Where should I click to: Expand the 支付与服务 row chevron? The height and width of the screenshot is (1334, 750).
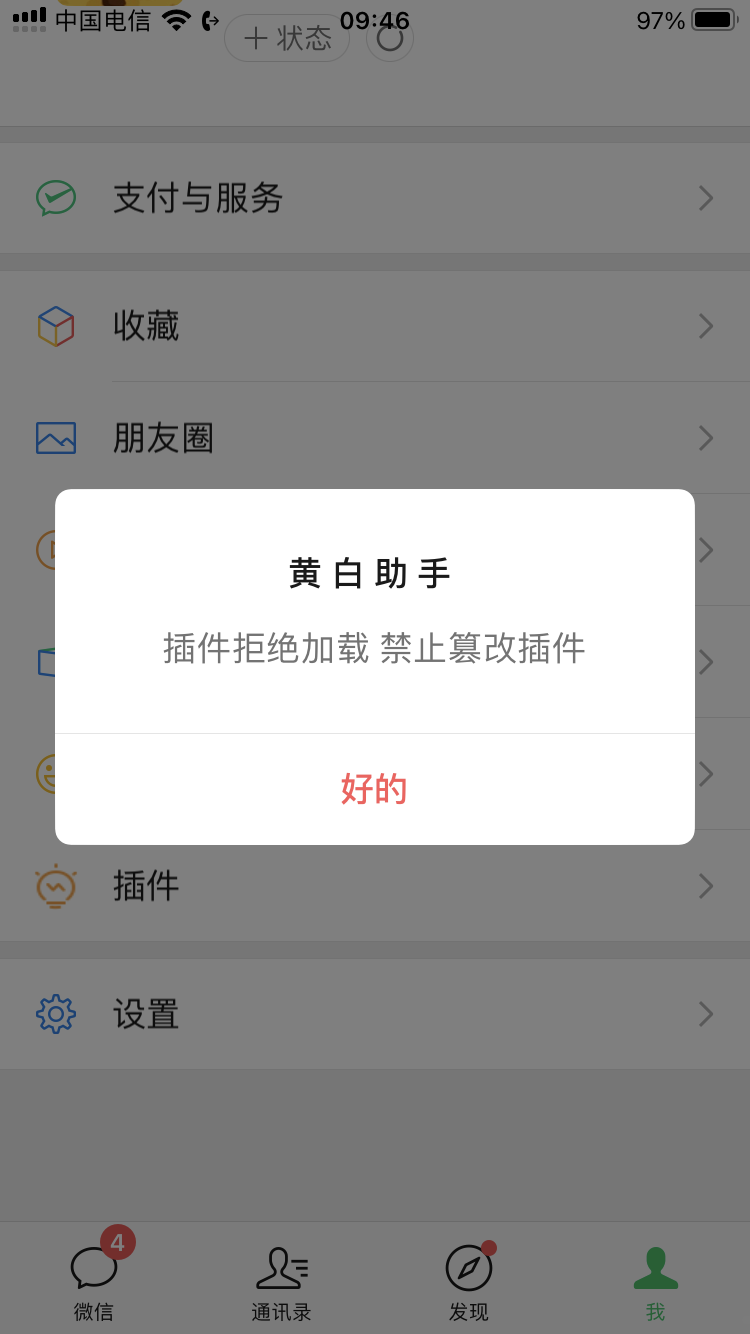707,198
